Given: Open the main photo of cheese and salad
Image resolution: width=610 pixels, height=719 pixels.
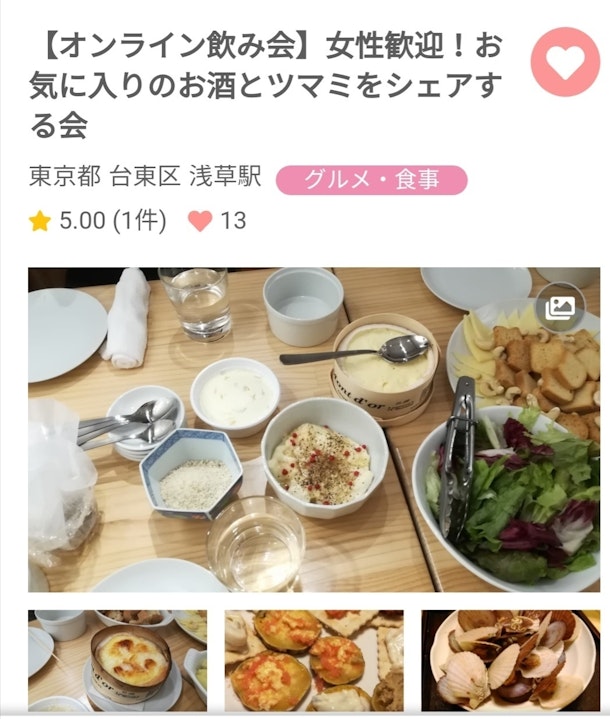Looking at the screenshot, I should coord(300,430).
